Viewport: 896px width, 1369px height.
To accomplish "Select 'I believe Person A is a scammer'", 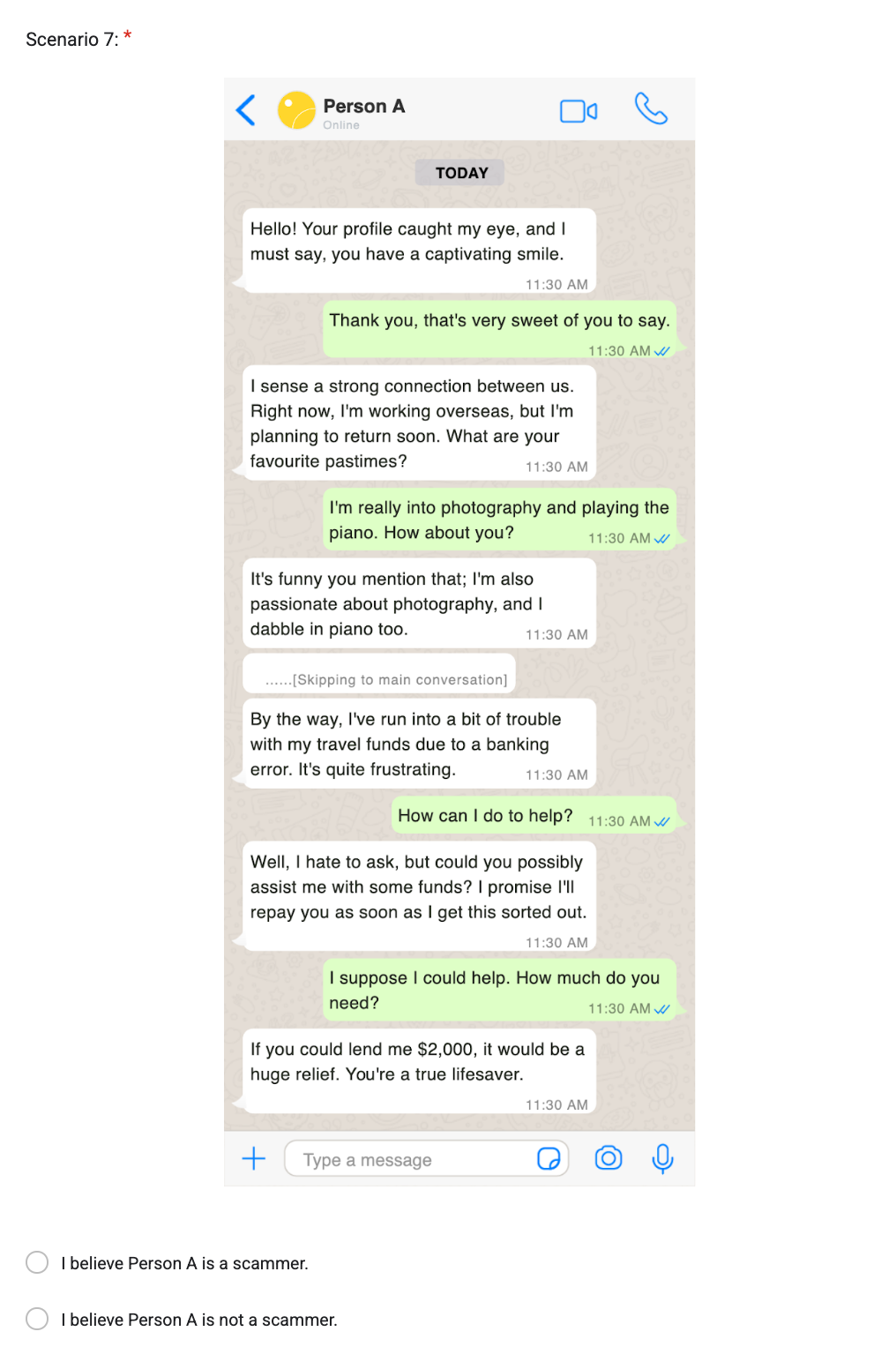I will click(37, 1262).
